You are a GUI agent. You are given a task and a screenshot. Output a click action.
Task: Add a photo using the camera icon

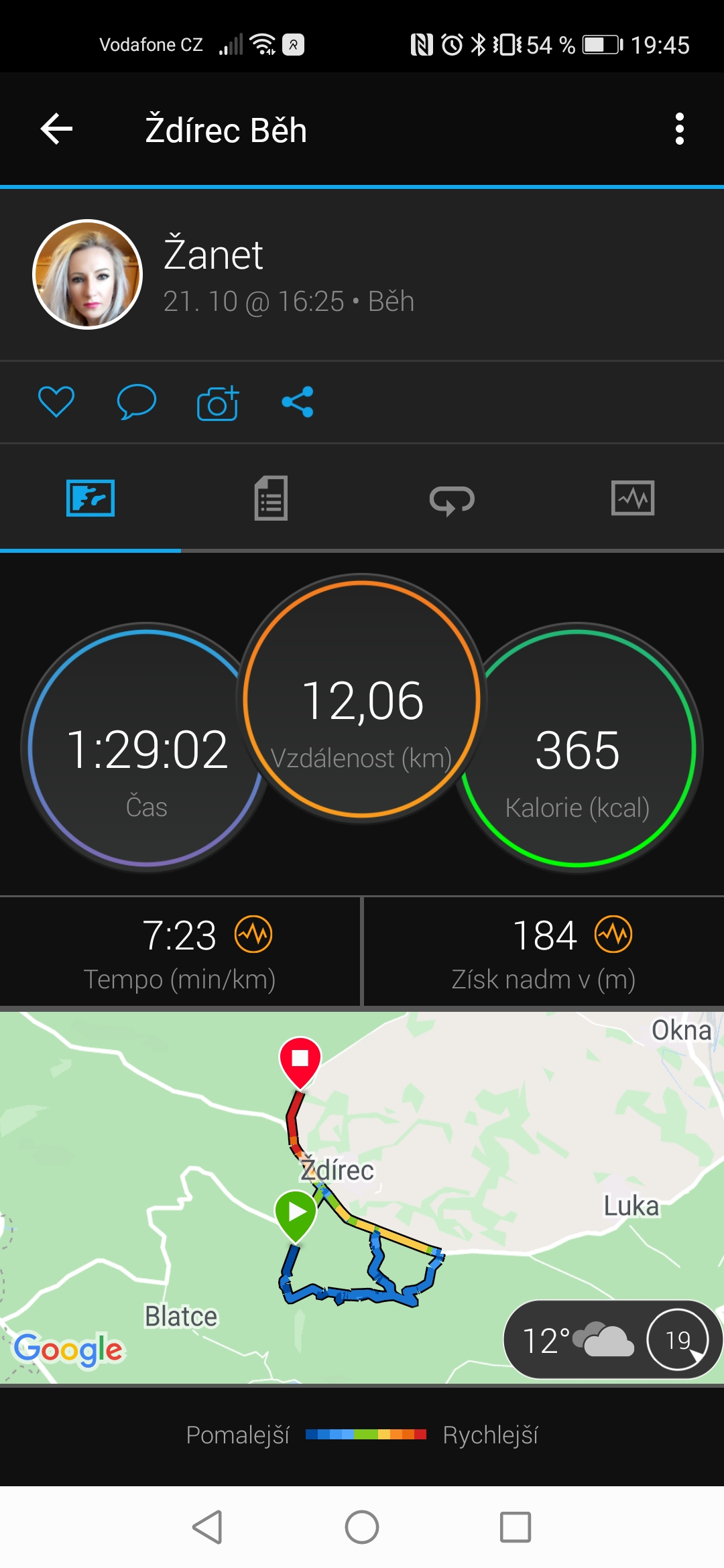click(x=218, y=403)
